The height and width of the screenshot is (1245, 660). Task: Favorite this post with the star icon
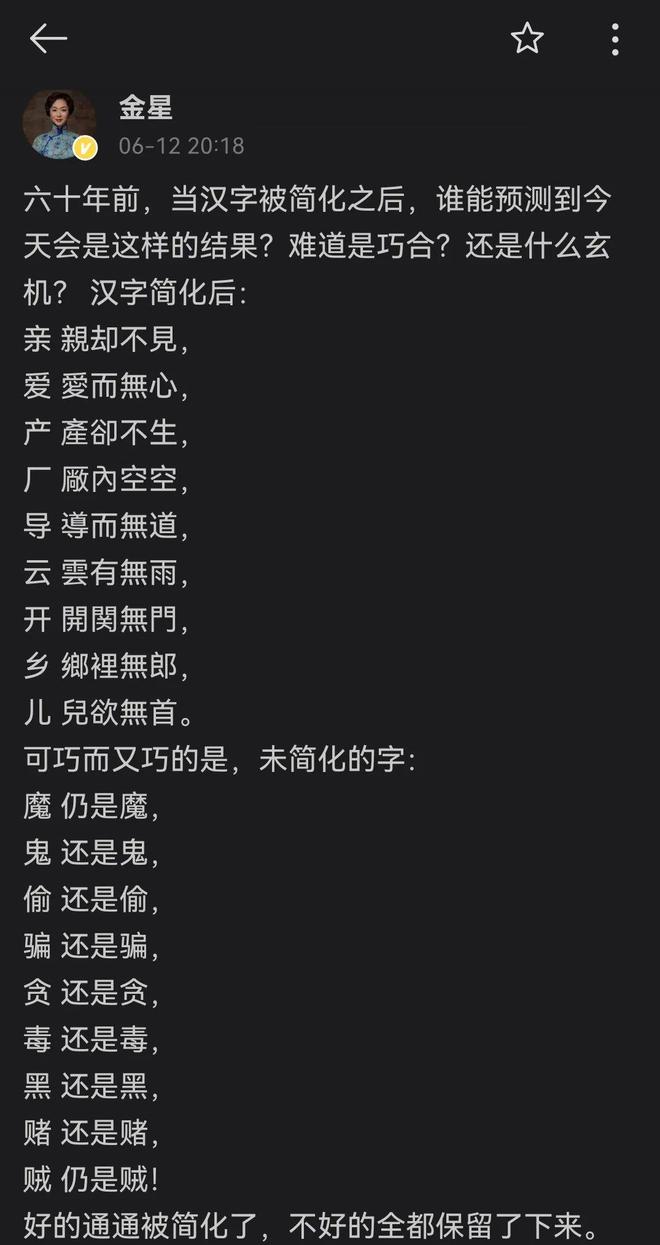527,39
